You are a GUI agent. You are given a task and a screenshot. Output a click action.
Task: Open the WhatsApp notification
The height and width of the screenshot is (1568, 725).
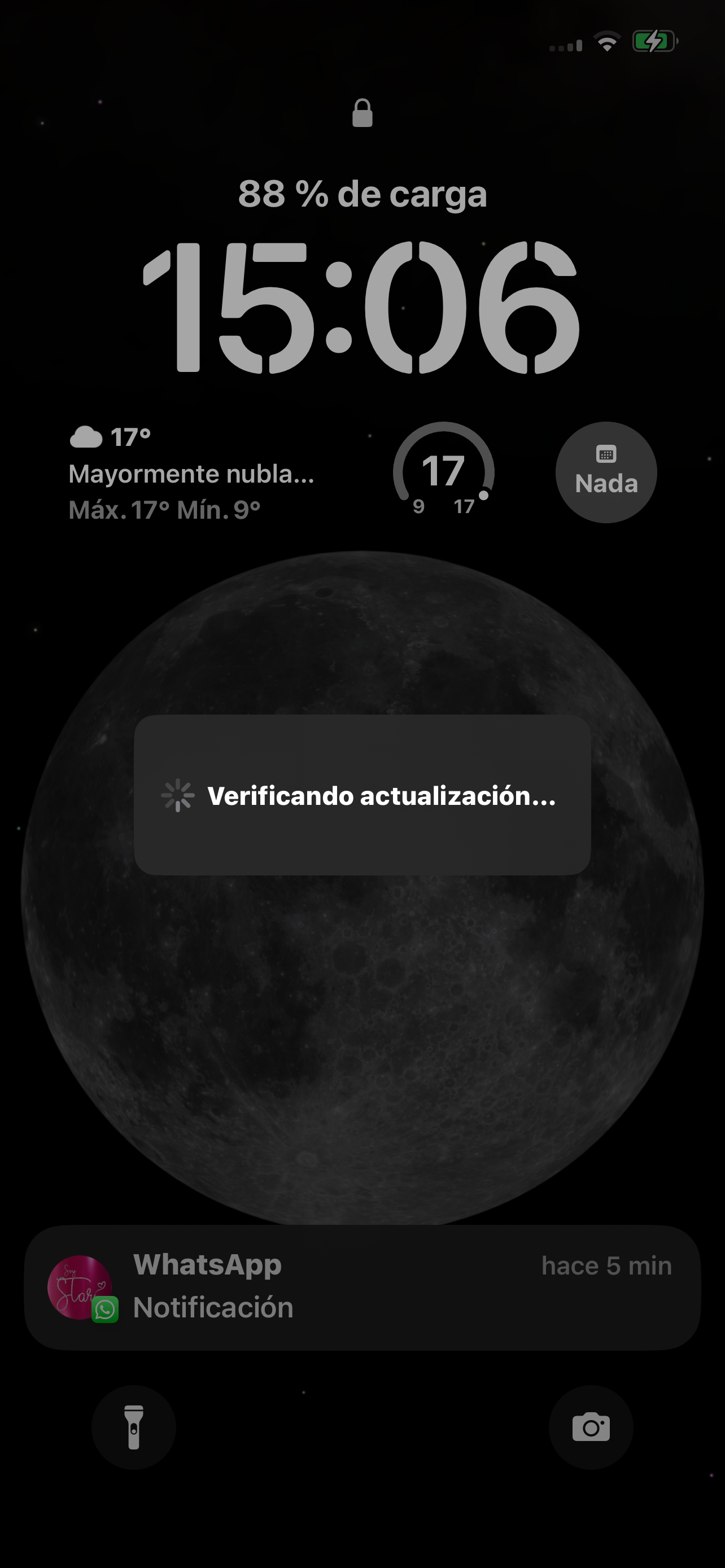362,1287
